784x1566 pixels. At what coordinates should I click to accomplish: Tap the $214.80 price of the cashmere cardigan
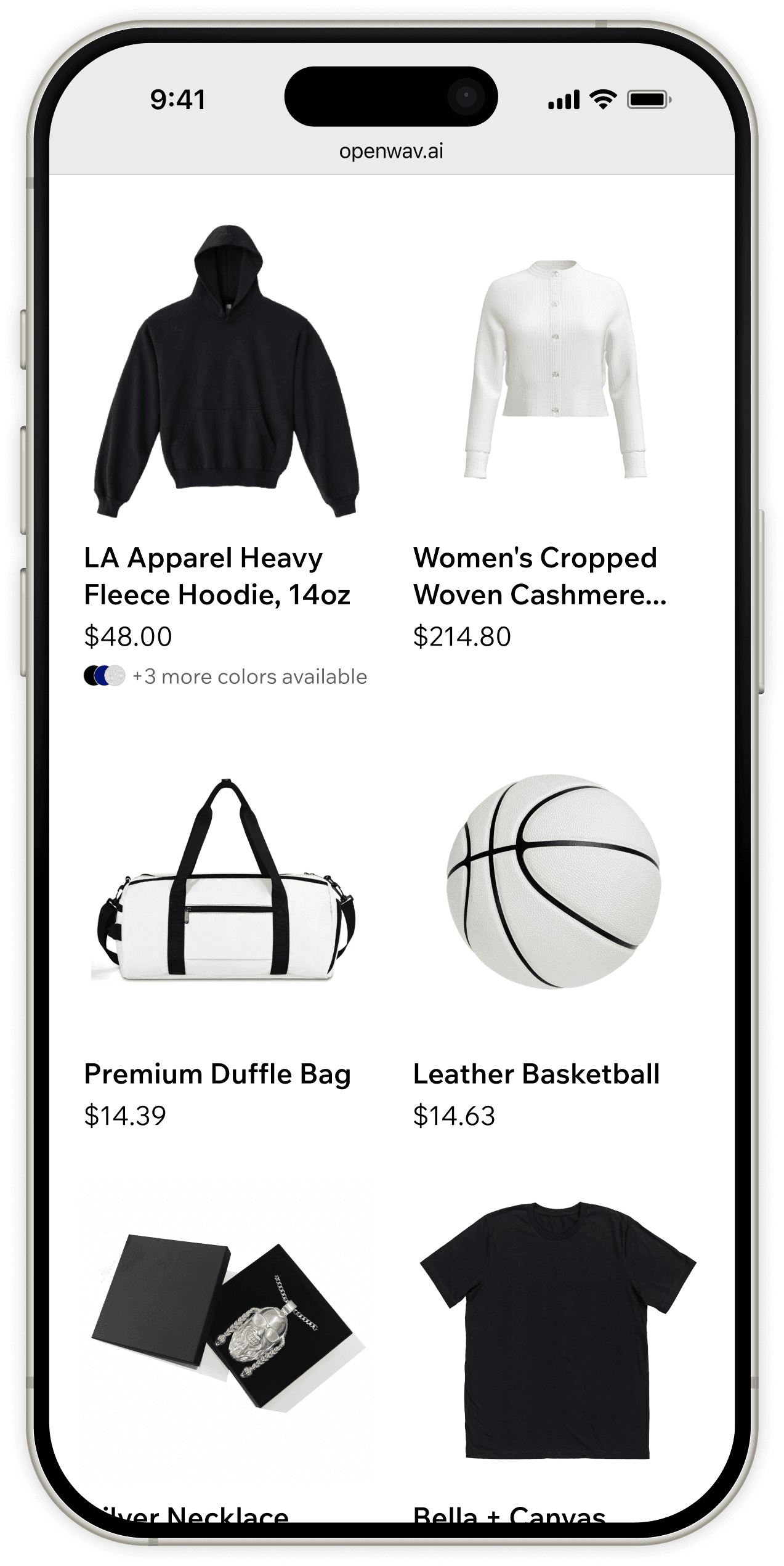[462, 635]
